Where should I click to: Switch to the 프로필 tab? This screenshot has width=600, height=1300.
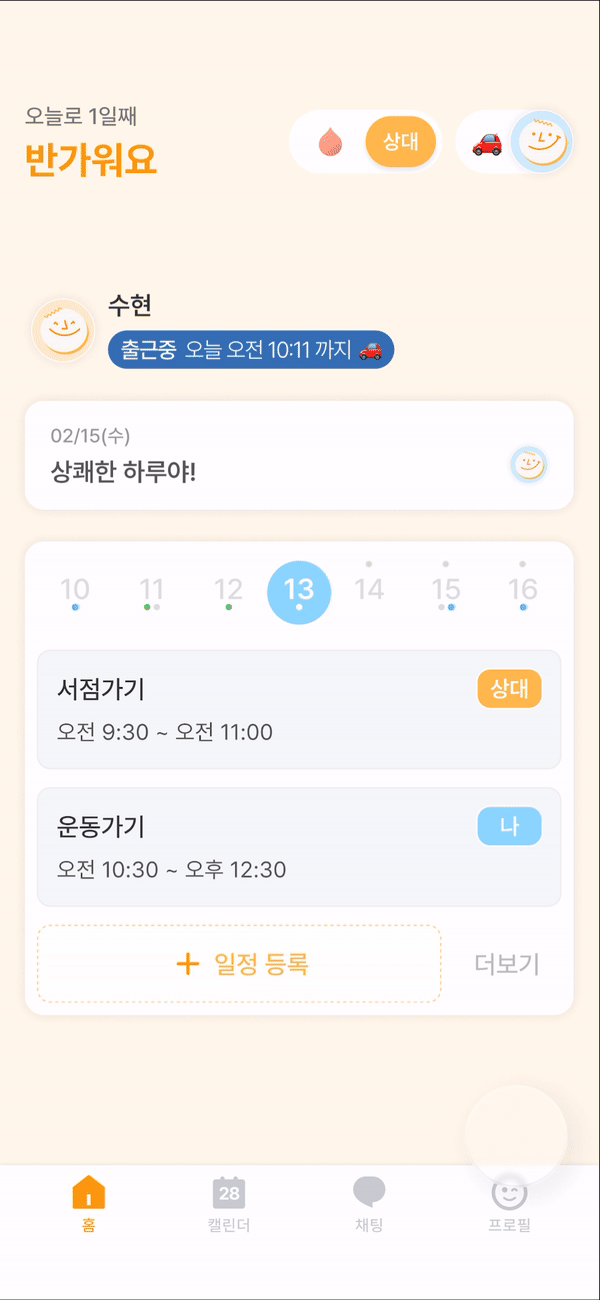tap(509, 1203)
